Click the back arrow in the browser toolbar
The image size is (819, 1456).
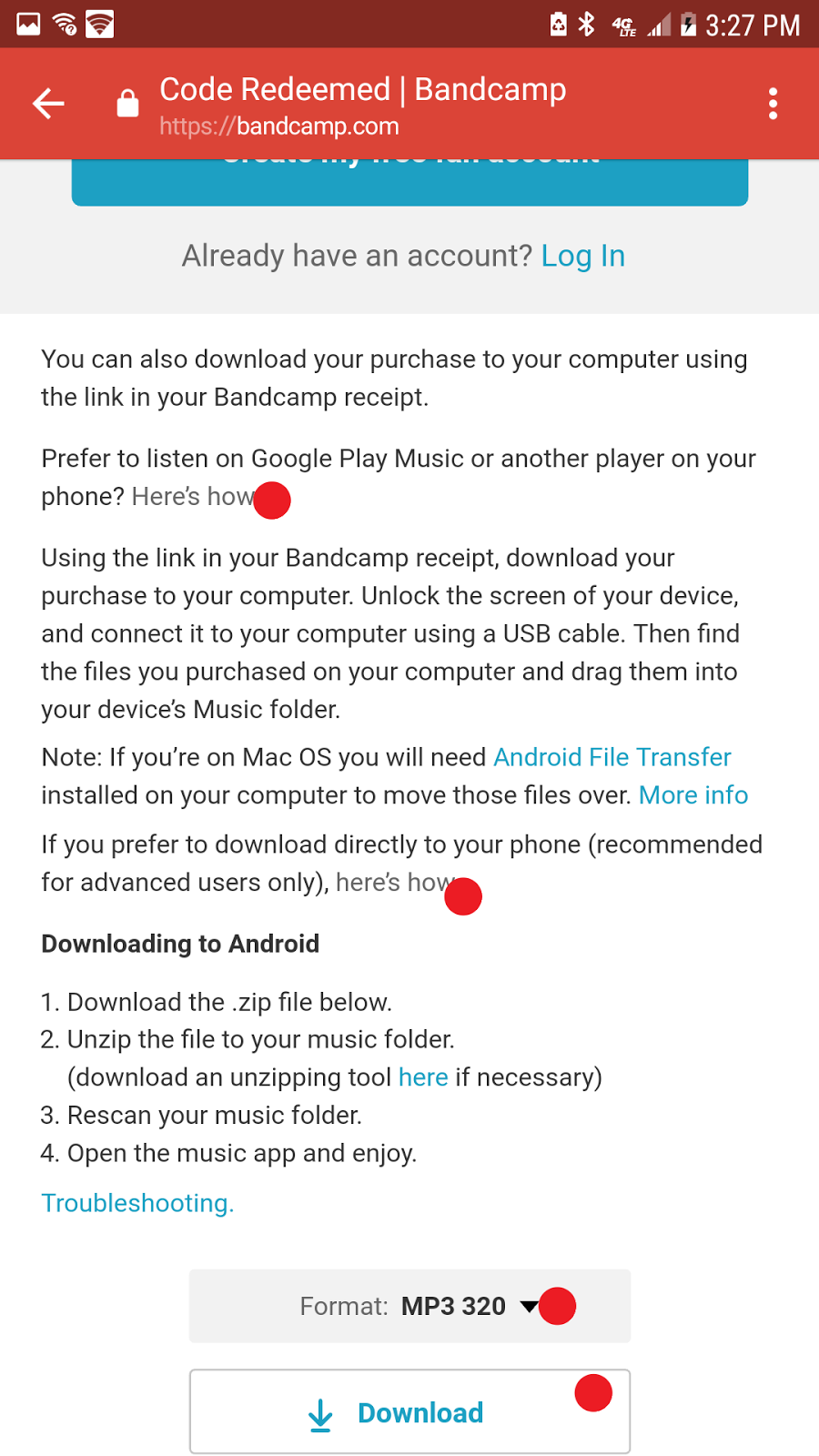coord(47,103)
